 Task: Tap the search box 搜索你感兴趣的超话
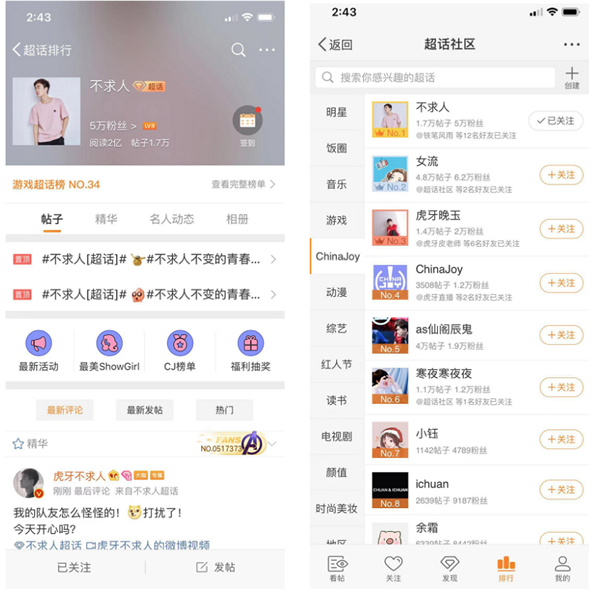coord(435,78)
